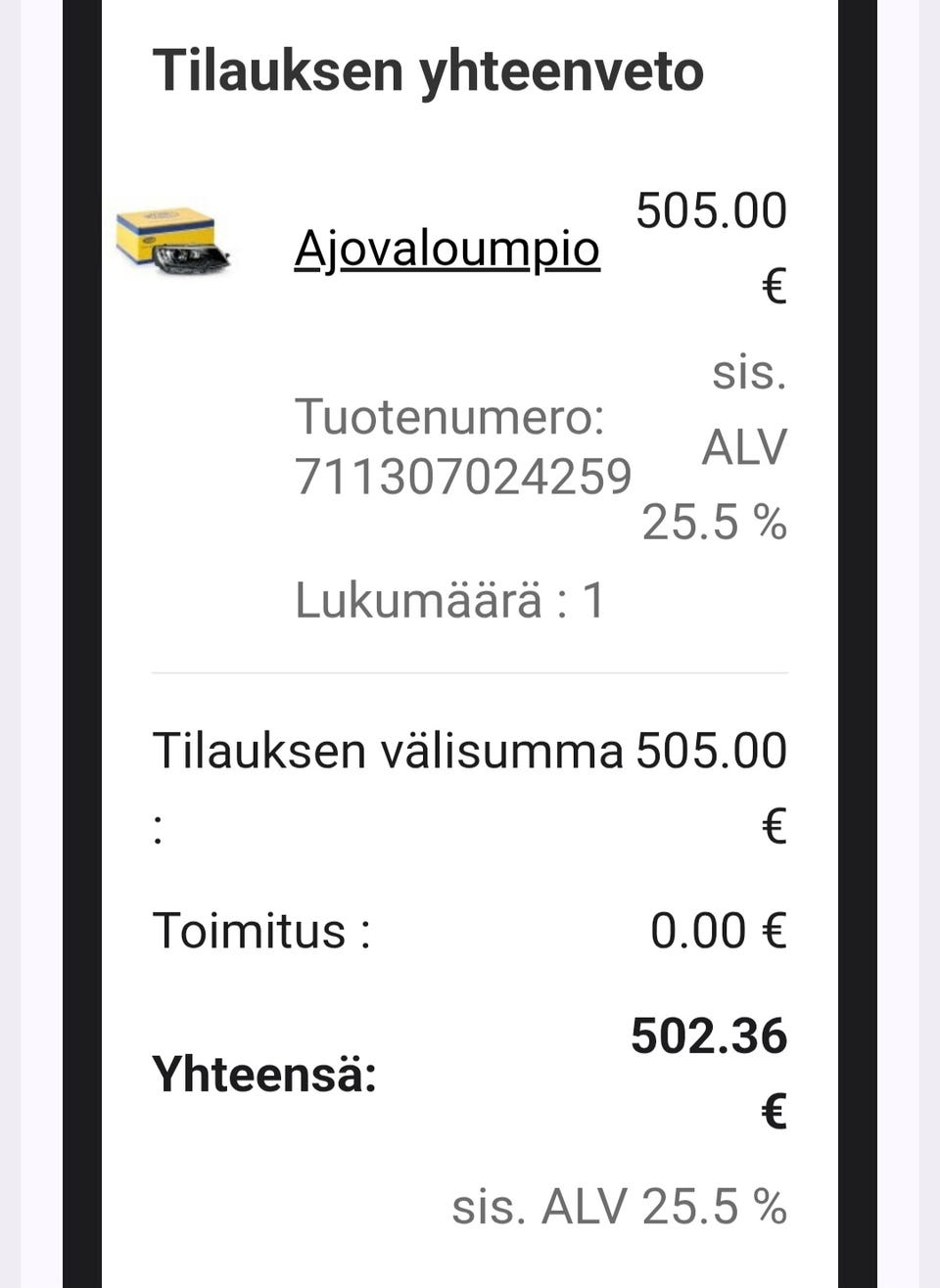Tap the headlight product thumbnail image
The width and height of the screenshot is (940, 1288).
pos(172,240)
